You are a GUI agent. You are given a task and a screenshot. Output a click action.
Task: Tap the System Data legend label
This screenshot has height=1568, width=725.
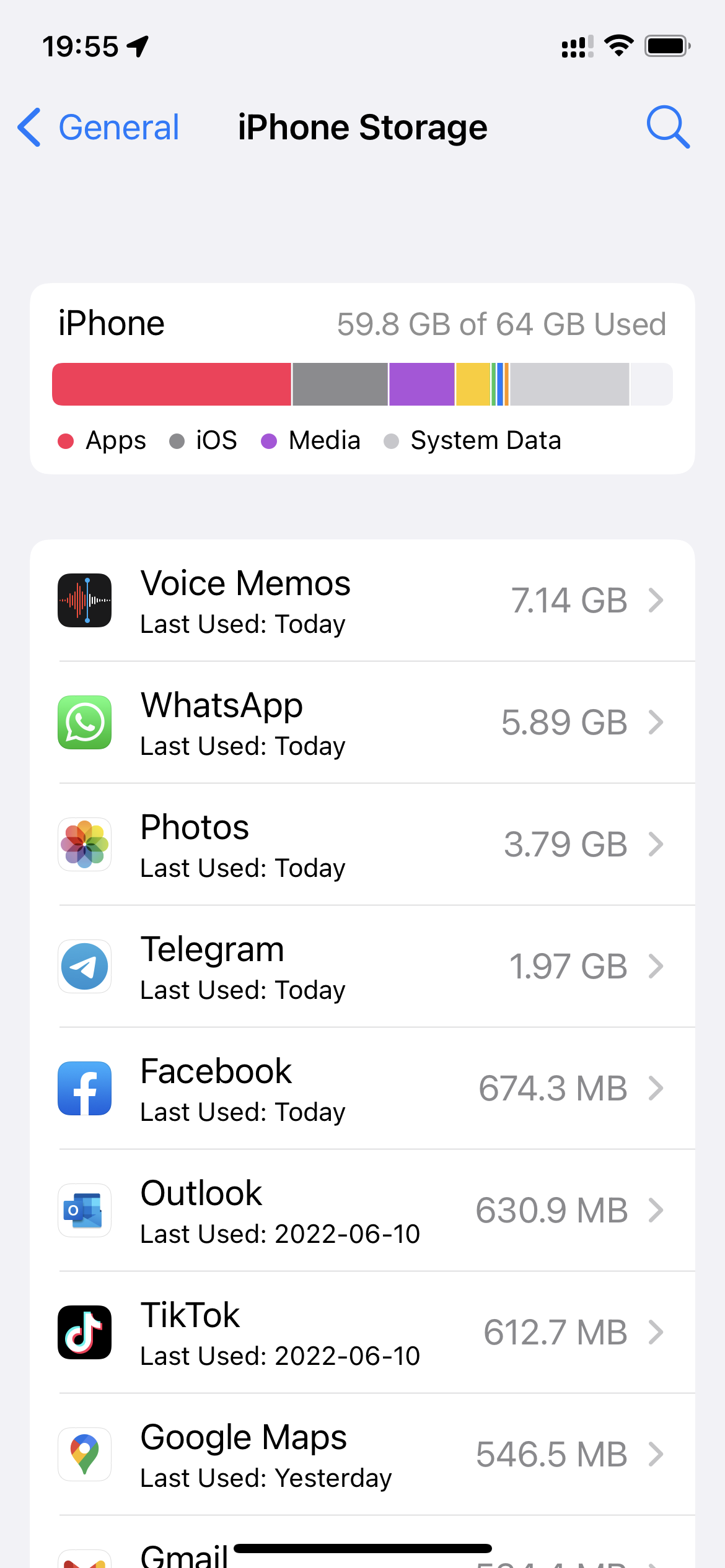tap(486, 440)
